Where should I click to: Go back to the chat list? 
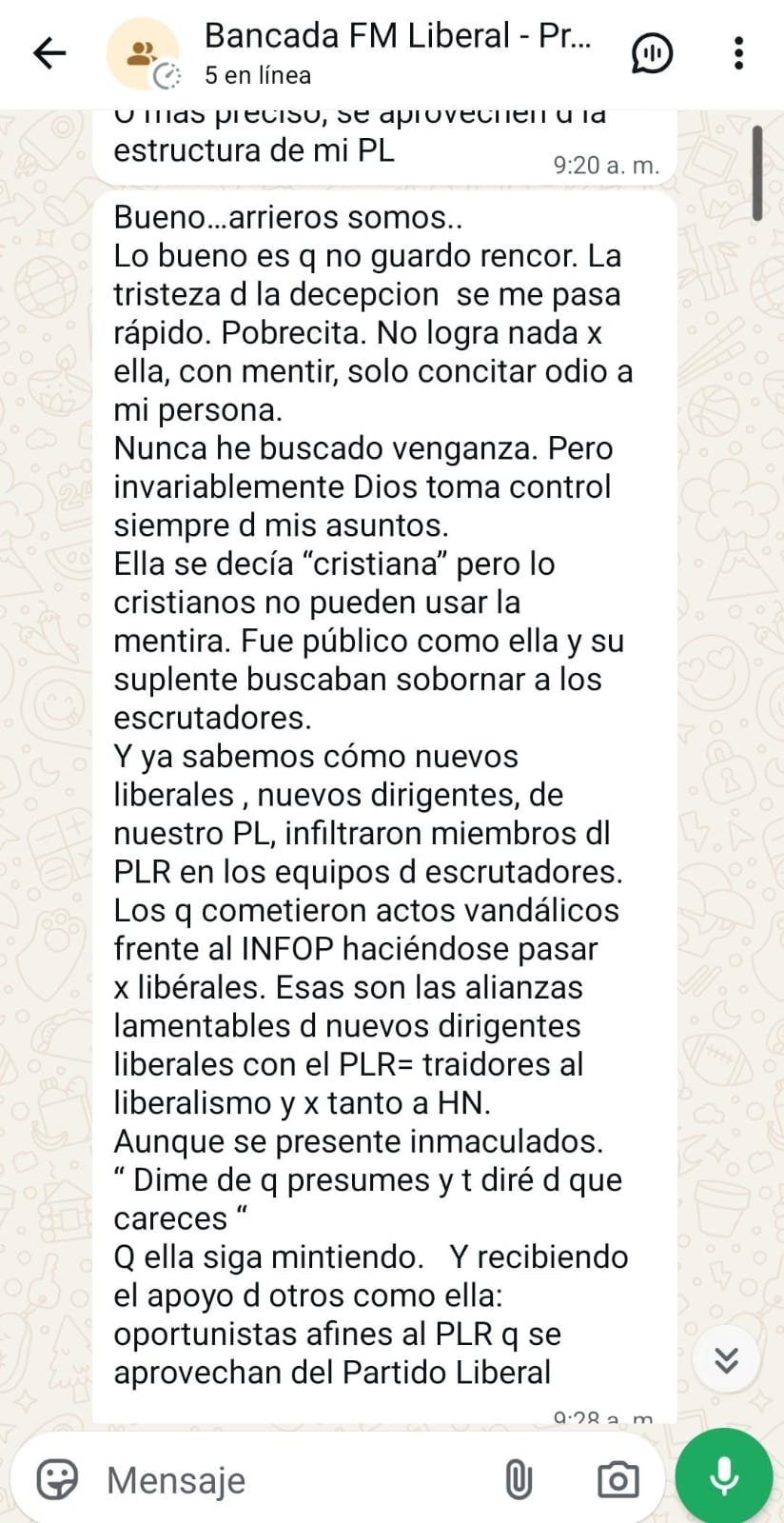49,53
